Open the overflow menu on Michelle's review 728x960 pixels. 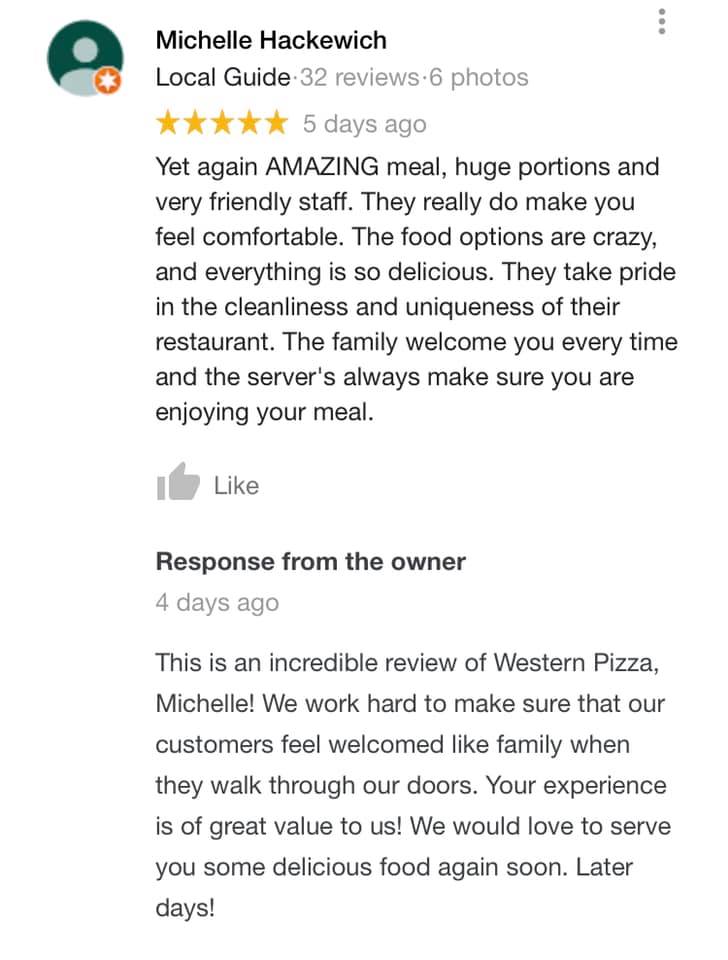click(662, 22)
